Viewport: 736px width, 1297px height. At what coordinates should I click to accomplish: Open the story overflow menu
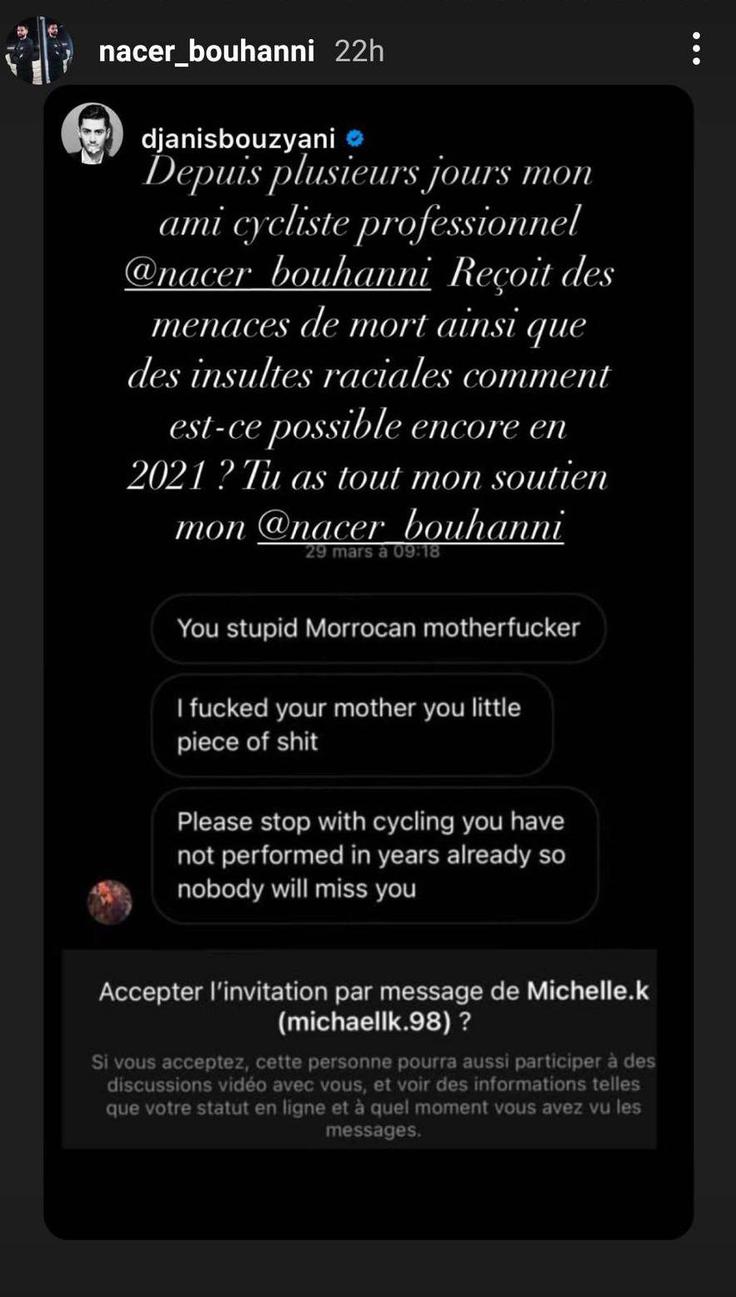click(696, 50)
